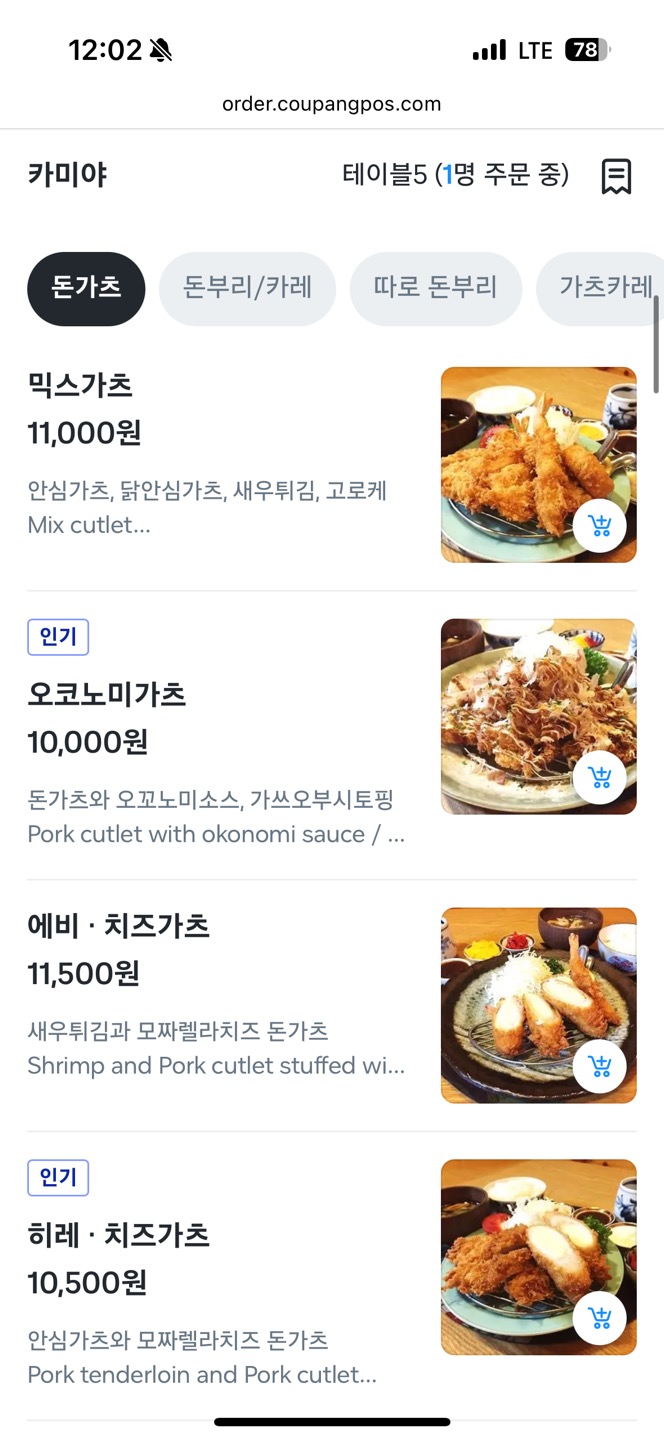Image resolution: width=664 pixels, height=1440 pixels.
Task: Open the order history receipt icon
Action: [616, 176]
